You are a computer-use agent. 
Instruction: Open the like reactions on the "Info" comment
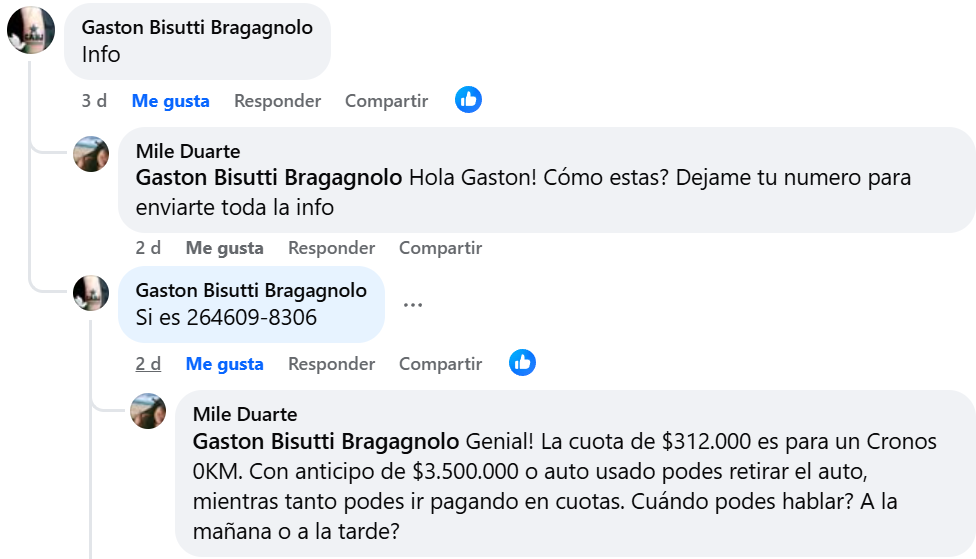[468, 100]
